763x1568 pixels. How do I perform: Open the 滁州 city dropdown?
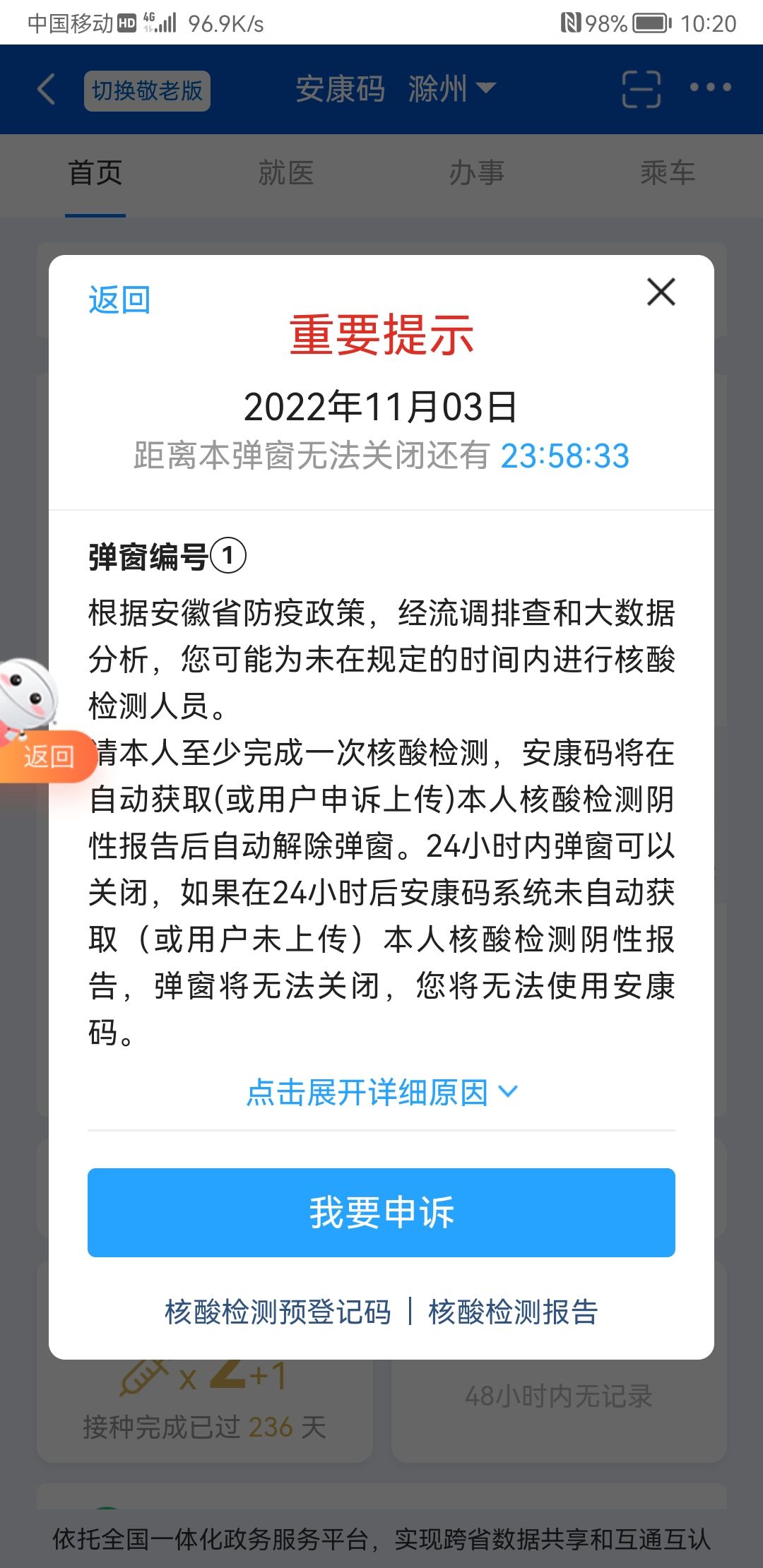coord(452,89)
